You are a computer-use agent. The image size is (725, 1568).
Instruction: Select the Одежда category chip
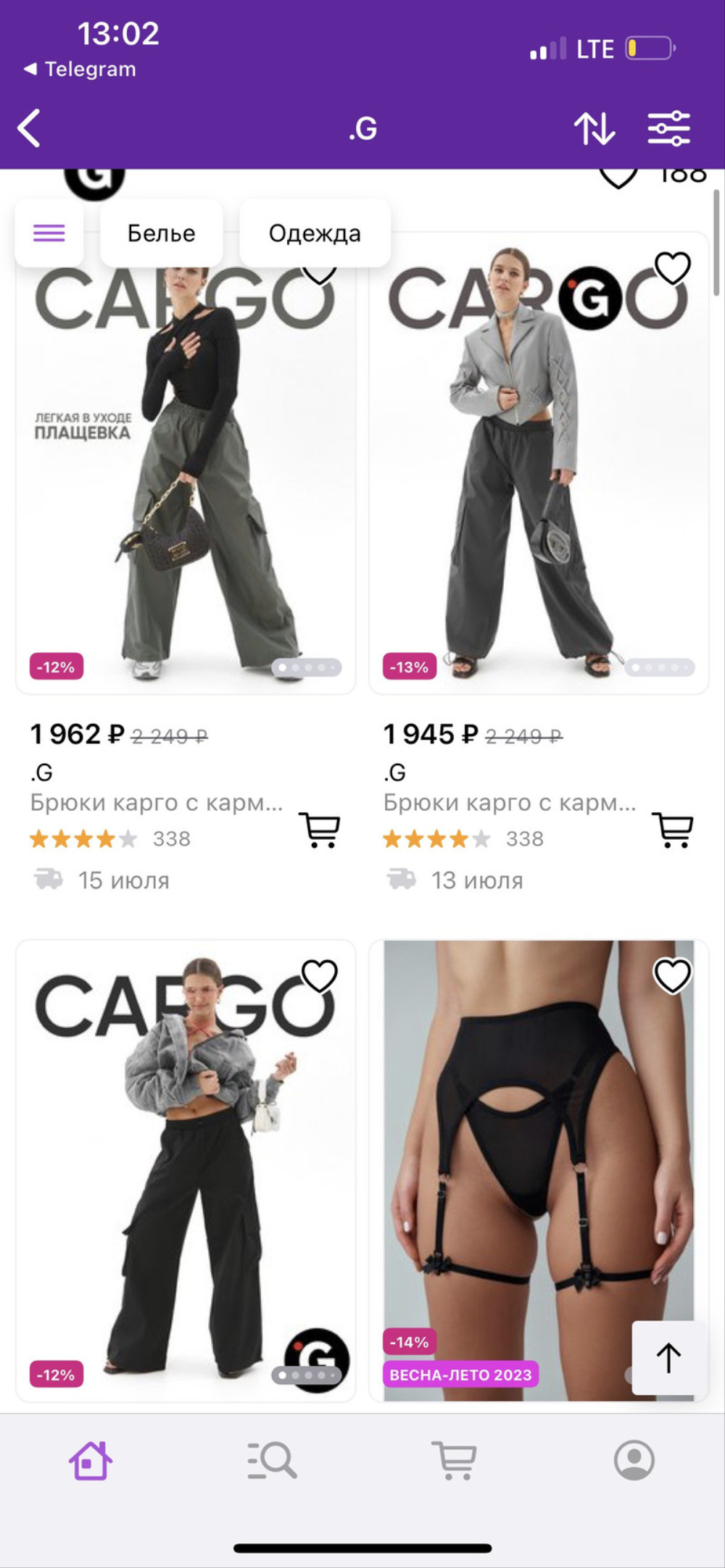(315, 233)
